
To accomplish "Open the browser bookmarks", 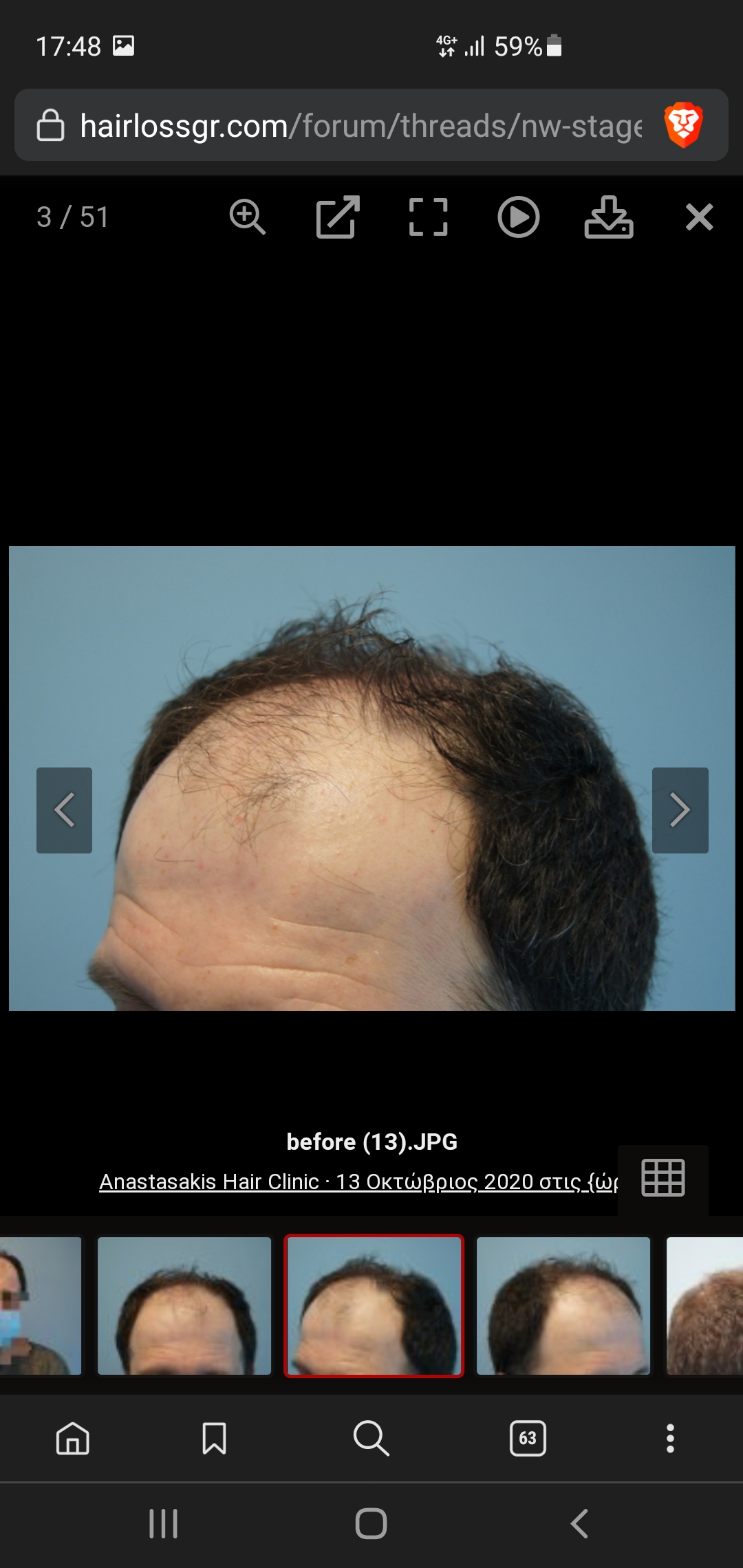I will 214,1438.
